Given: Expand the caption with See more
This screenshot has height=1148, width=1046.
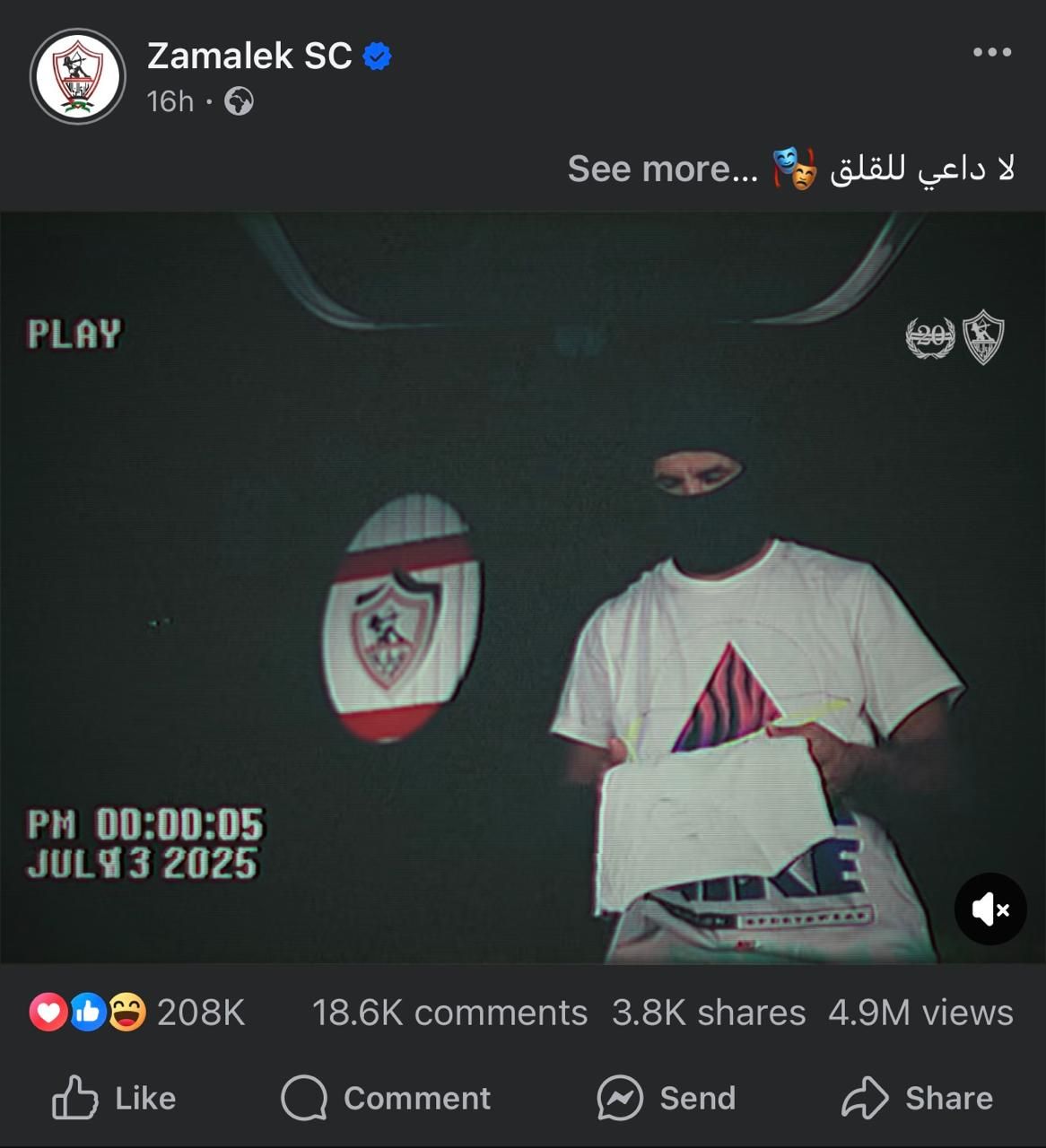Looking at the screenshot, I should tap(662, 169).
